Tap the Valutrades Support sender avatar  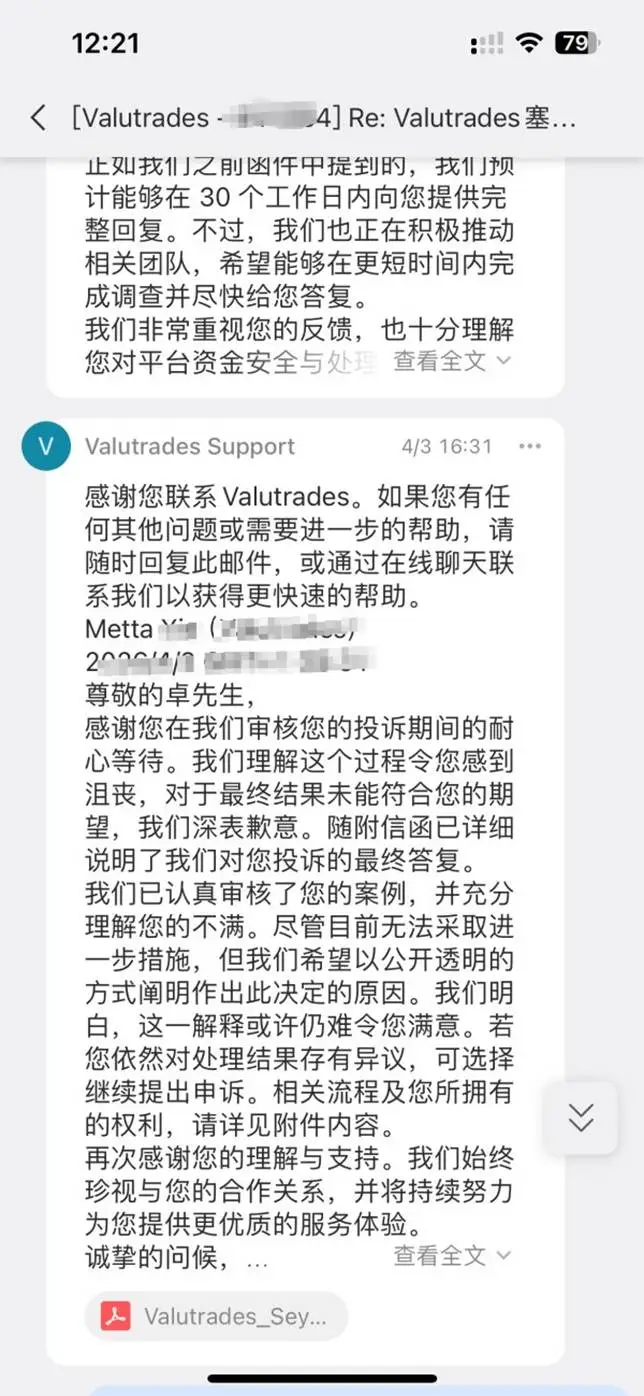pos(46,446)
